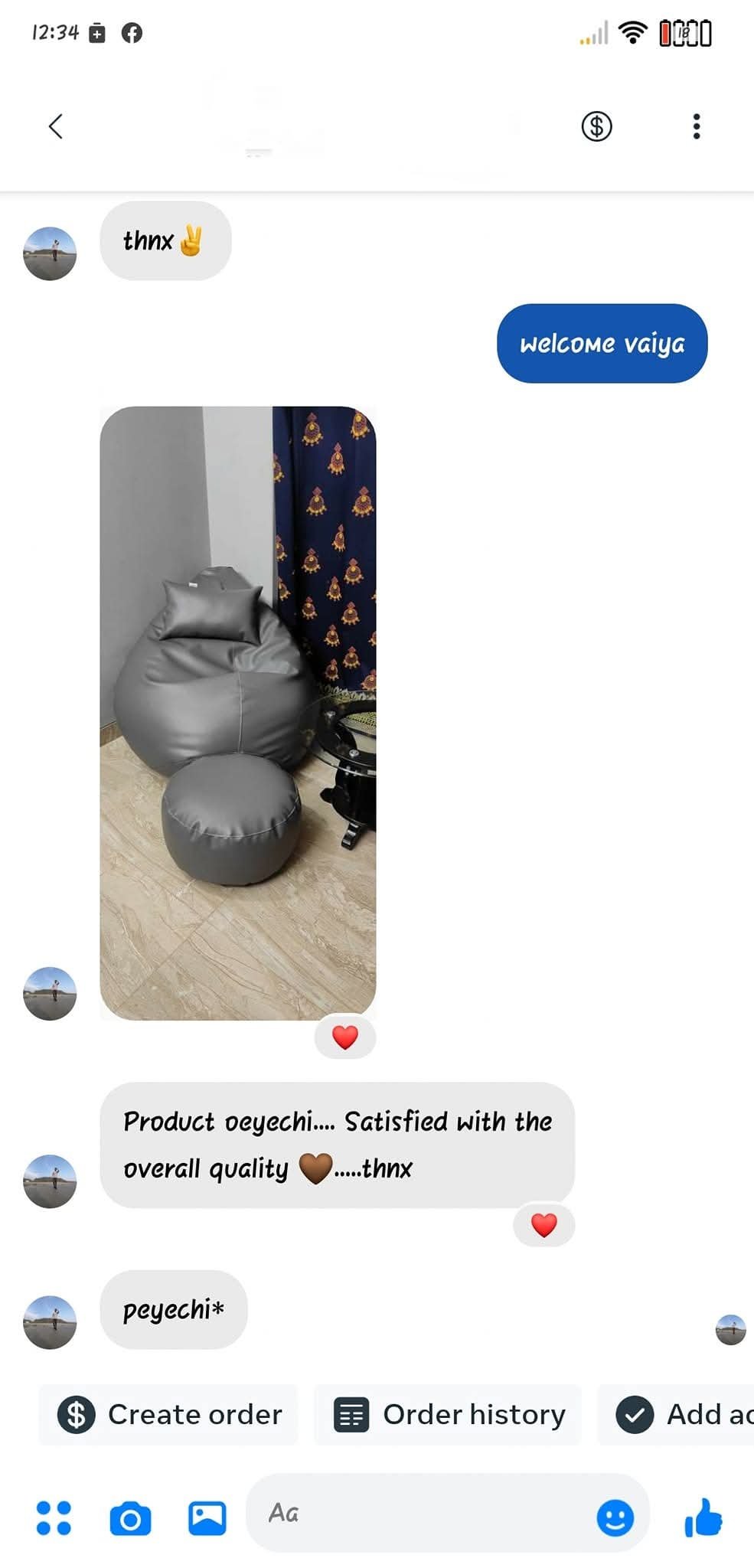Tap Create order button
Viewport: 754px width, 1568px height.
click(x=169, y=1414)
